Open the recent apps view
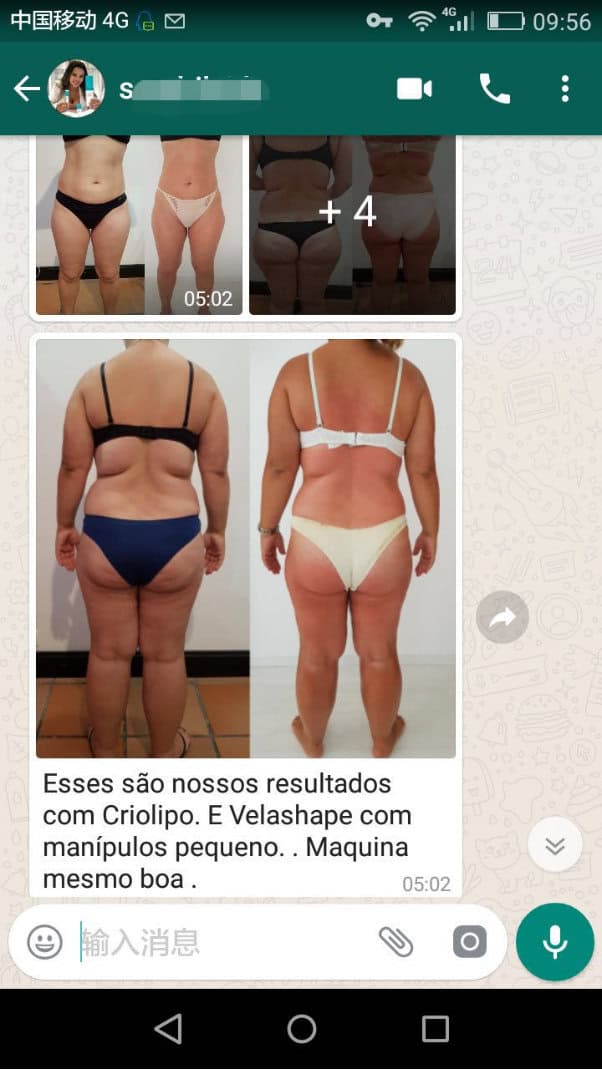Viewport: 602px width, 1070px height. tap(435, 1028)
